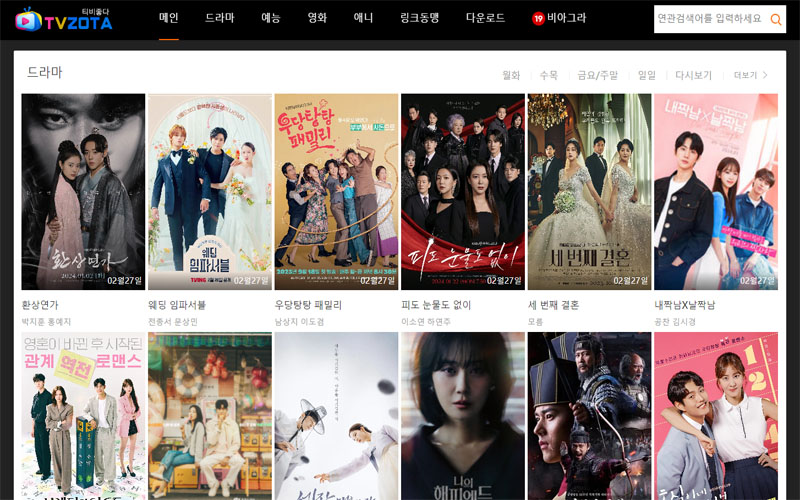Viewport: 800px width, 500px height.
Task: Go to 다운로드 page
Action: pyautogui.click(x=485, y=18)
